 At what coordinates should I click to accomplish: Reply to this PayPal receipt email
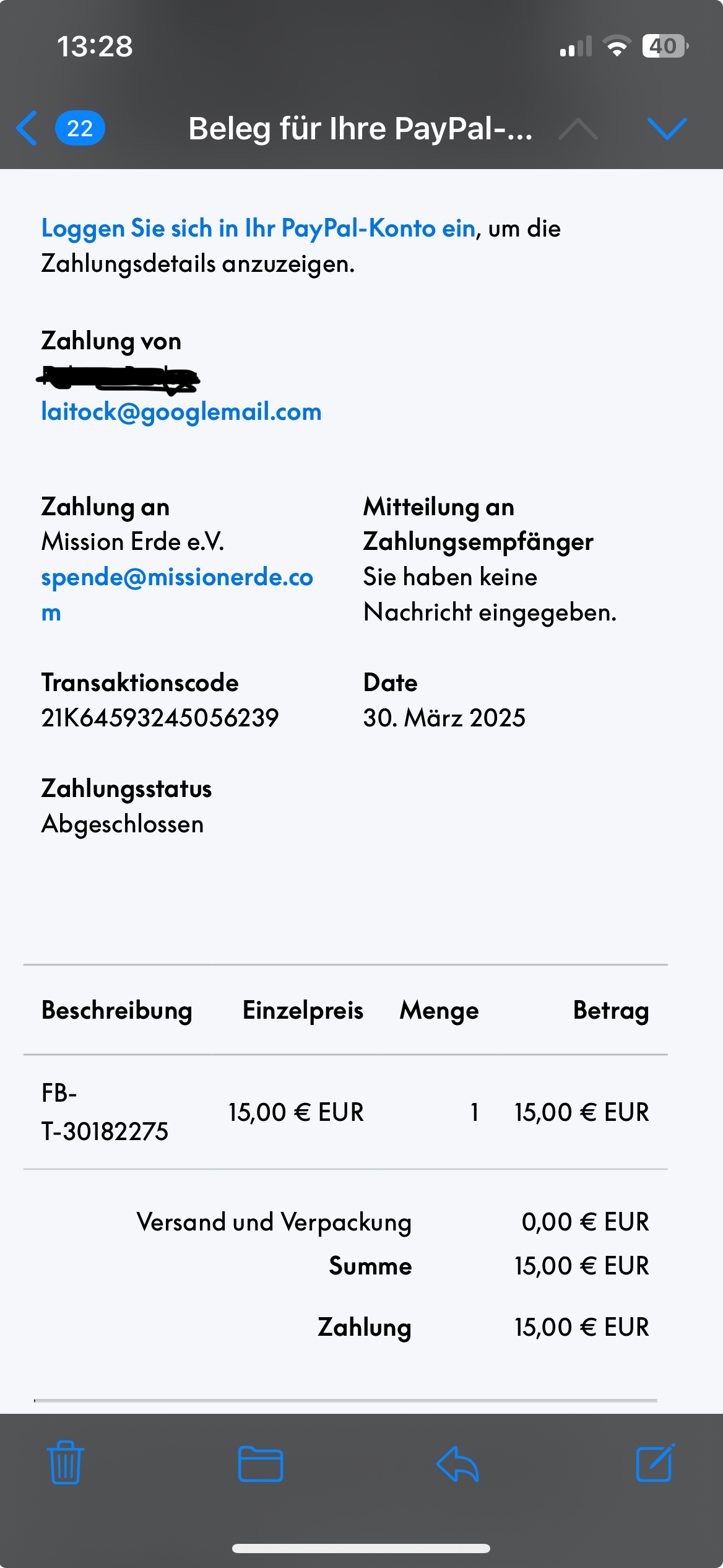458,1464
